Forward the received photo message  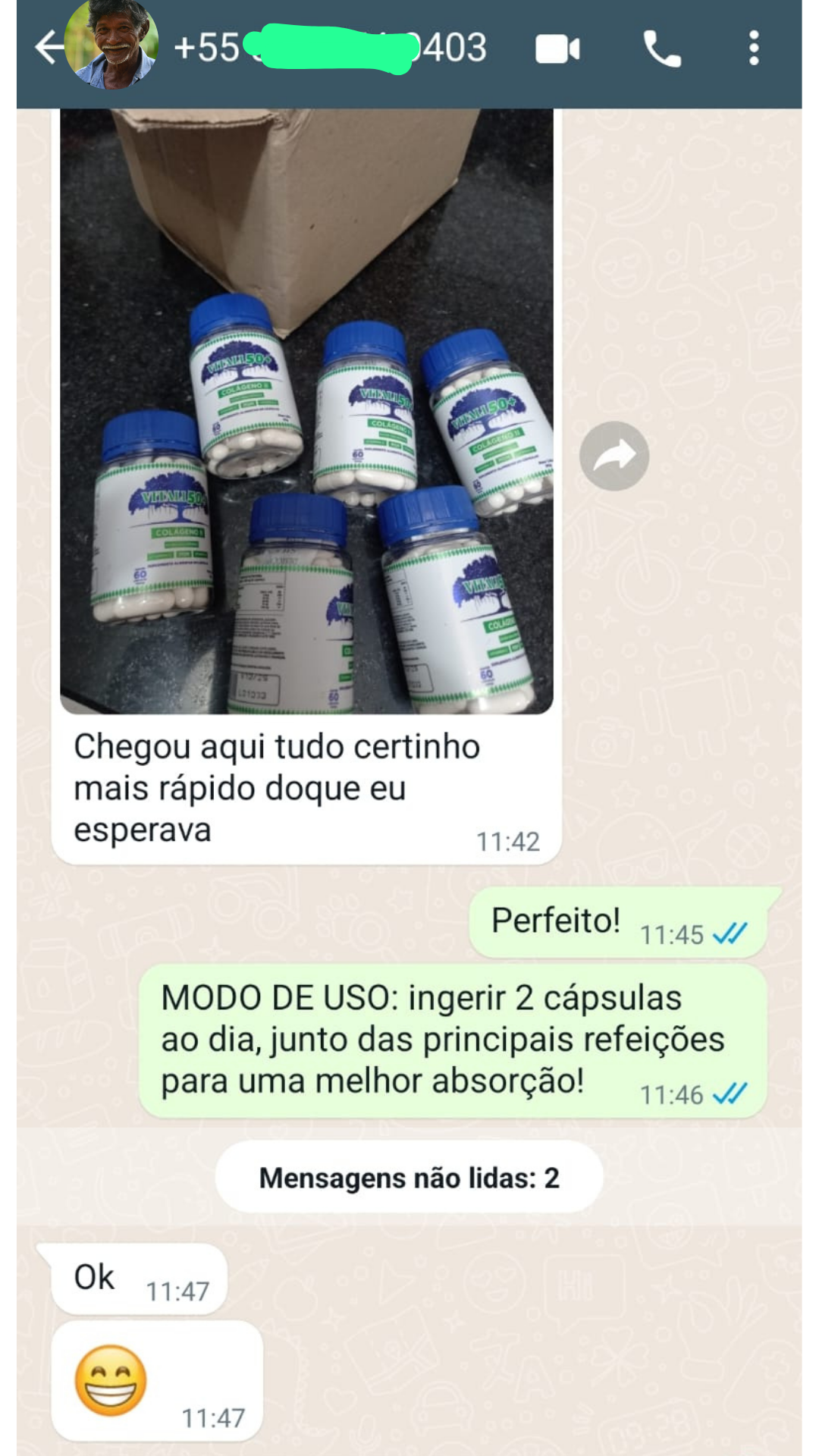tap(614, 456)
